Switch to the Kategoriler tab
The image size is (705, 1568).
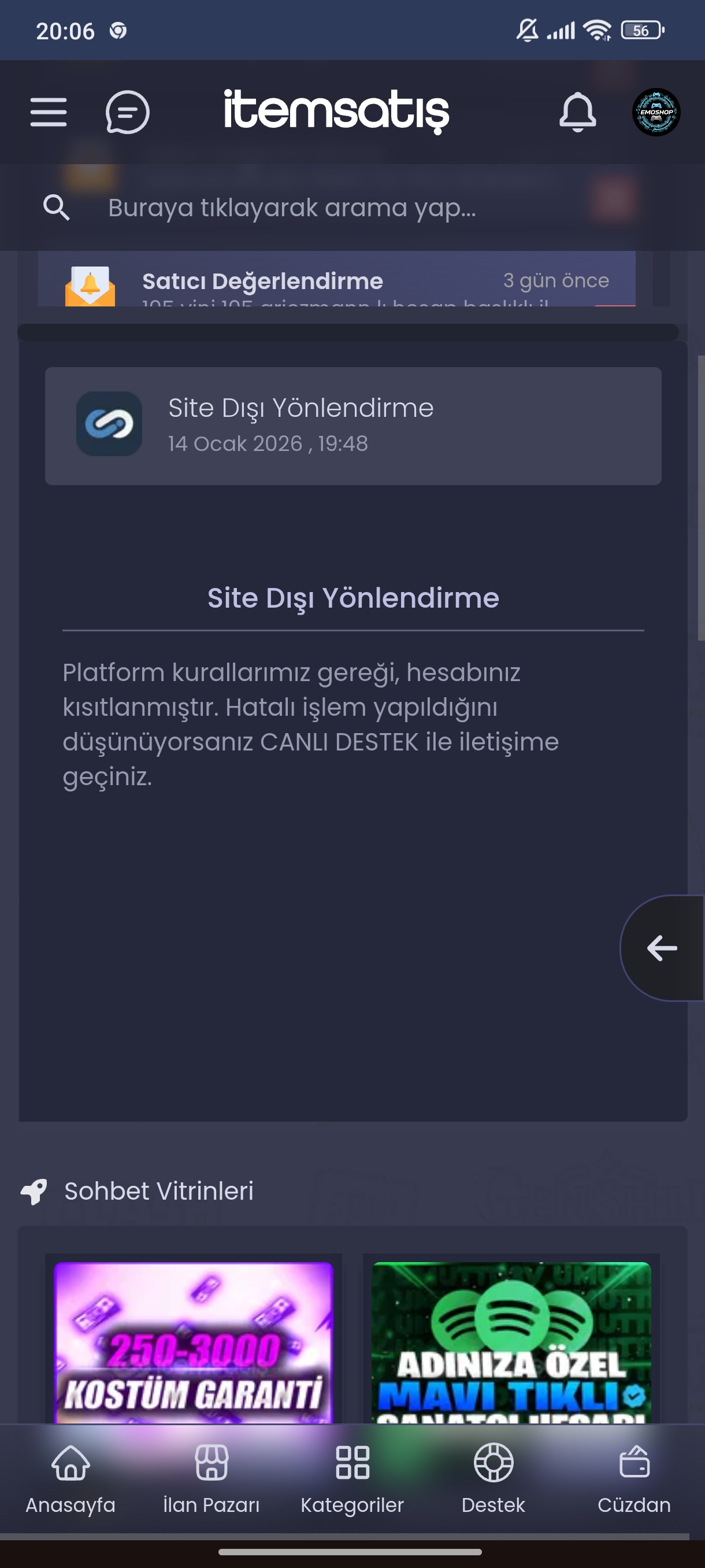click(x=352, y=1479)
